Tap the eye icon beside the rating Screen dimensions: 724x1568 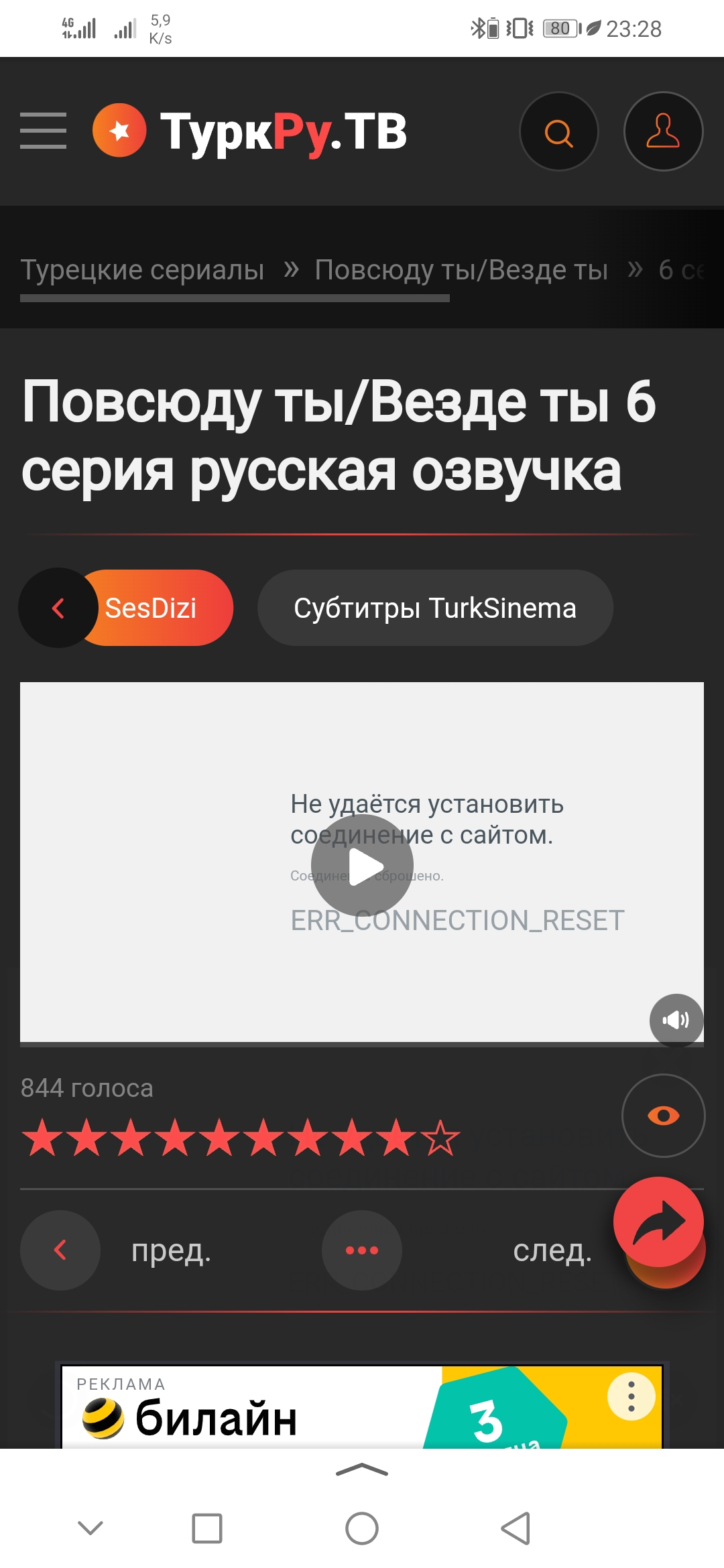(x=663, y=1116)
